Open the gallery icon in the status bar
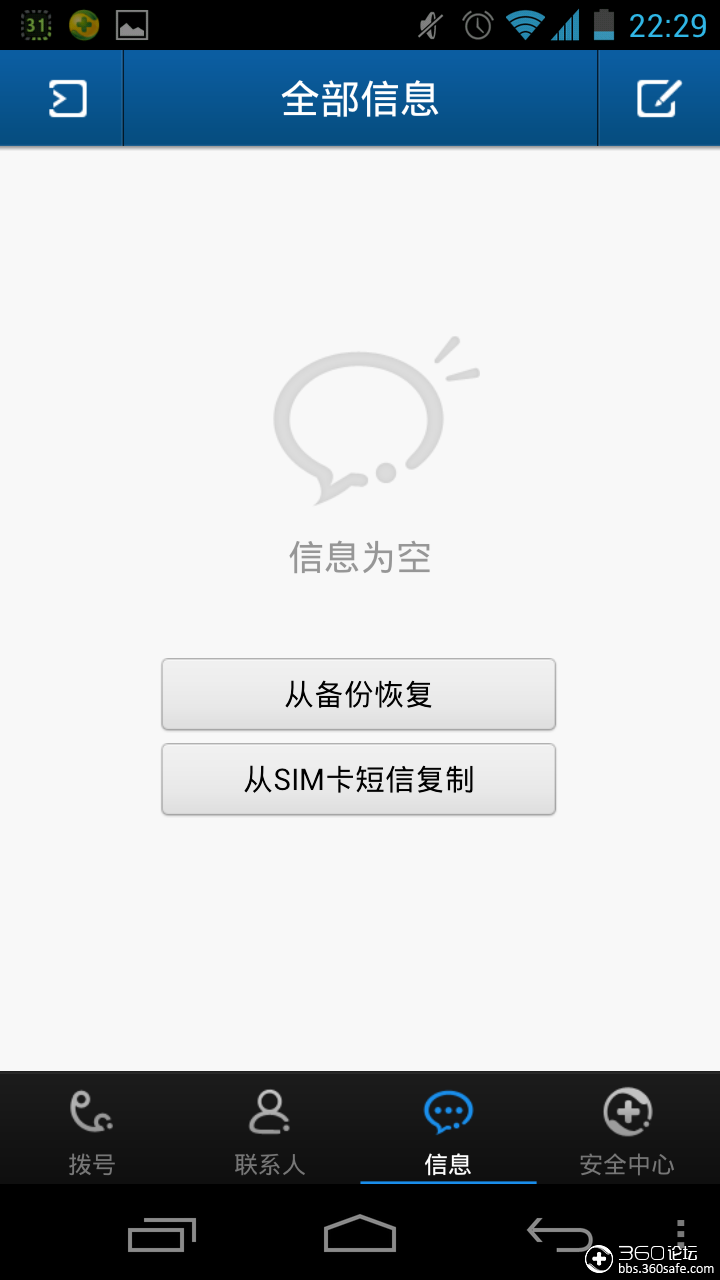This screenshot has height=1280, width=720. (130, 22)
